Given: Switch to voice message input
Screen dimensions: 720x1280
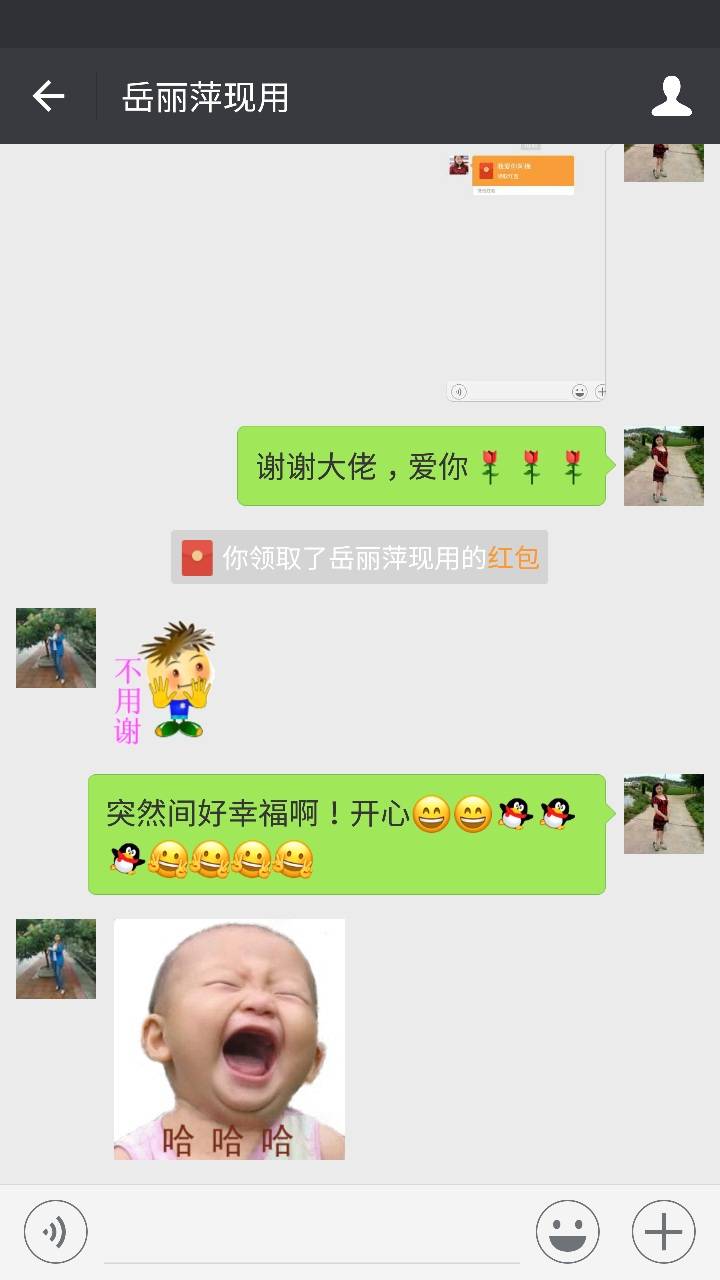Looking at the screenshot, I should pyautogui.click(x=56, y=1232).
